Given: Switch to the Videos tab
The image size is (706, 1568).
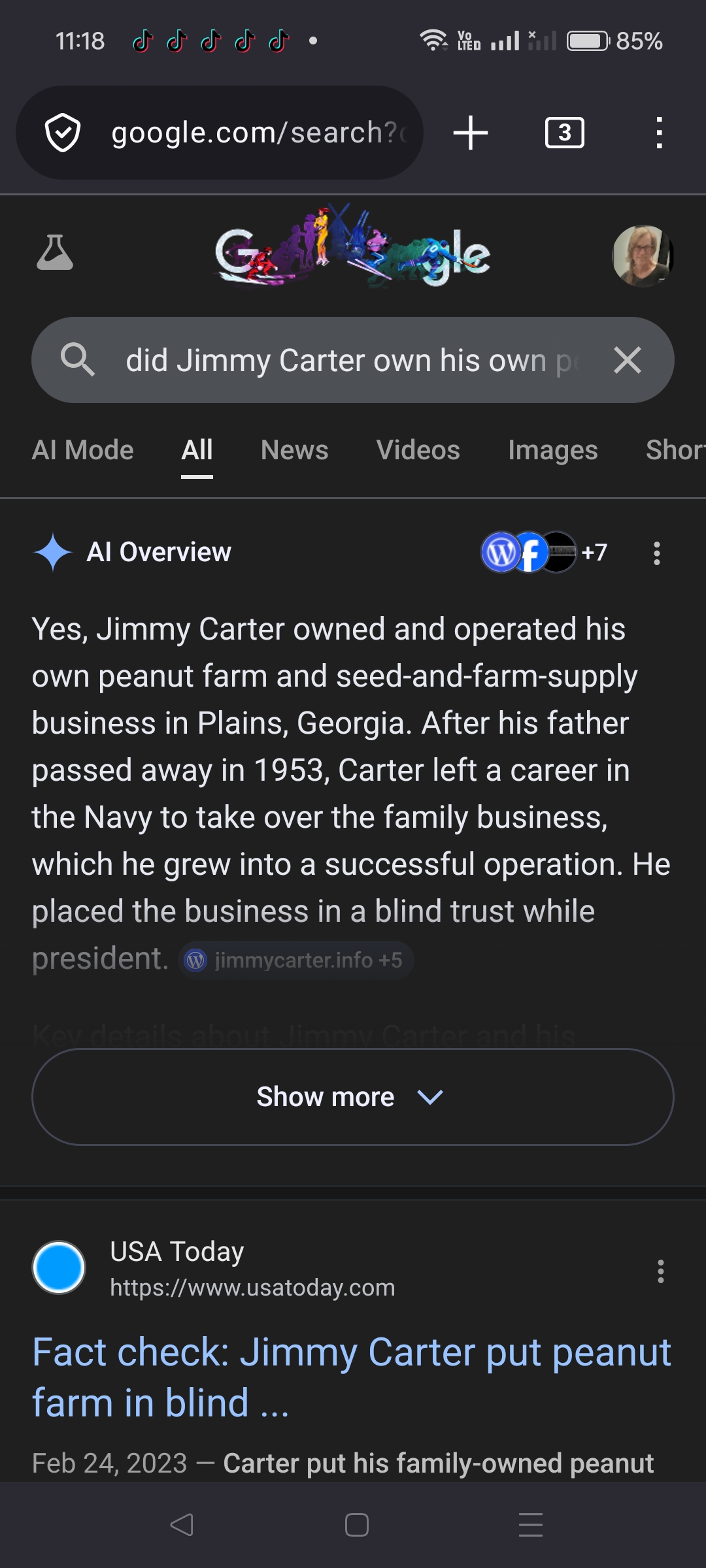Looking at the screenshot, I should tap(418, 450).
